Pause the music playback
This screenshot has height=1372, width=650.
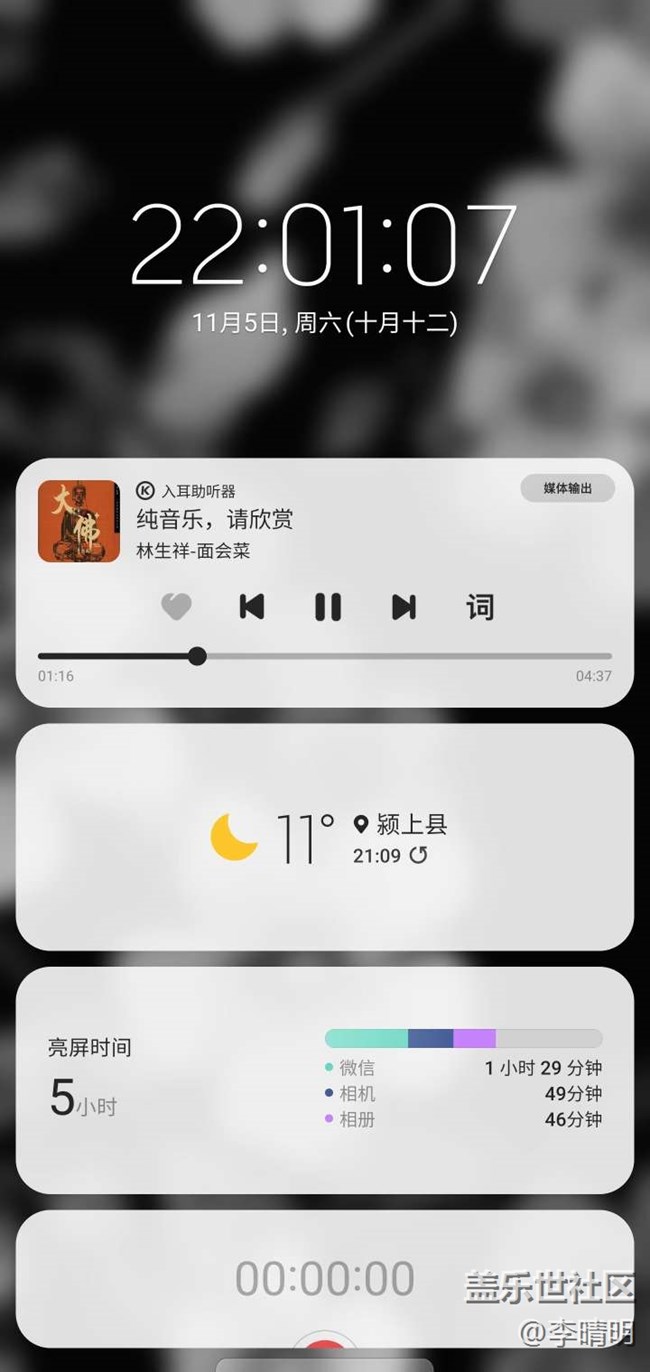click(x=328, y=607)
